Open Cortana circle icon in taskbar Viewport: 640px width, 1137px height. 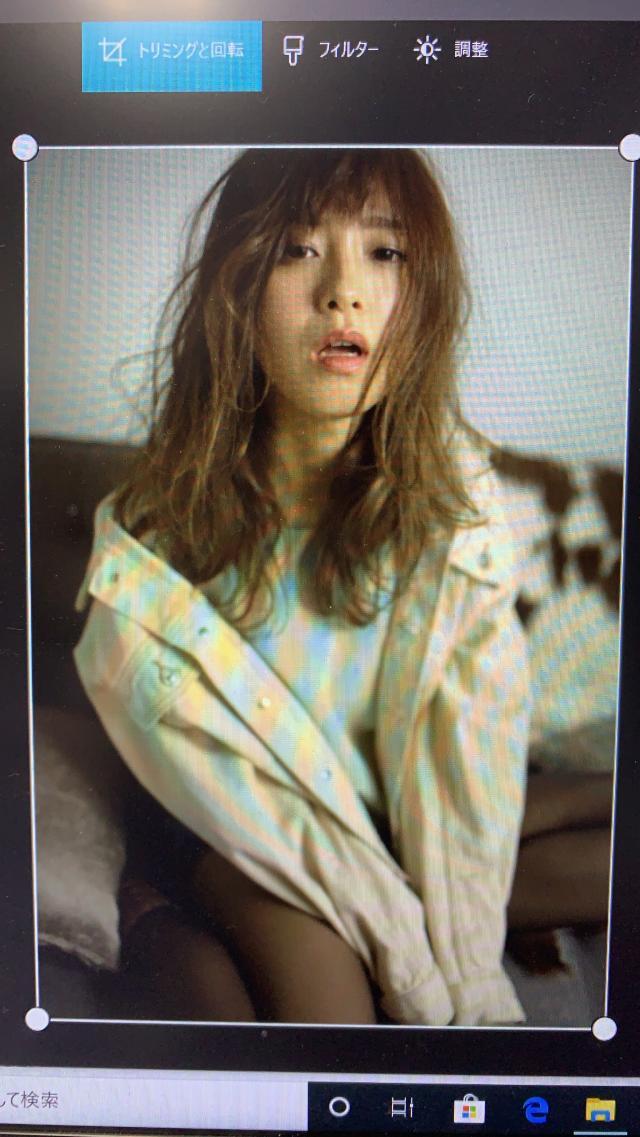coord(340,1107)
